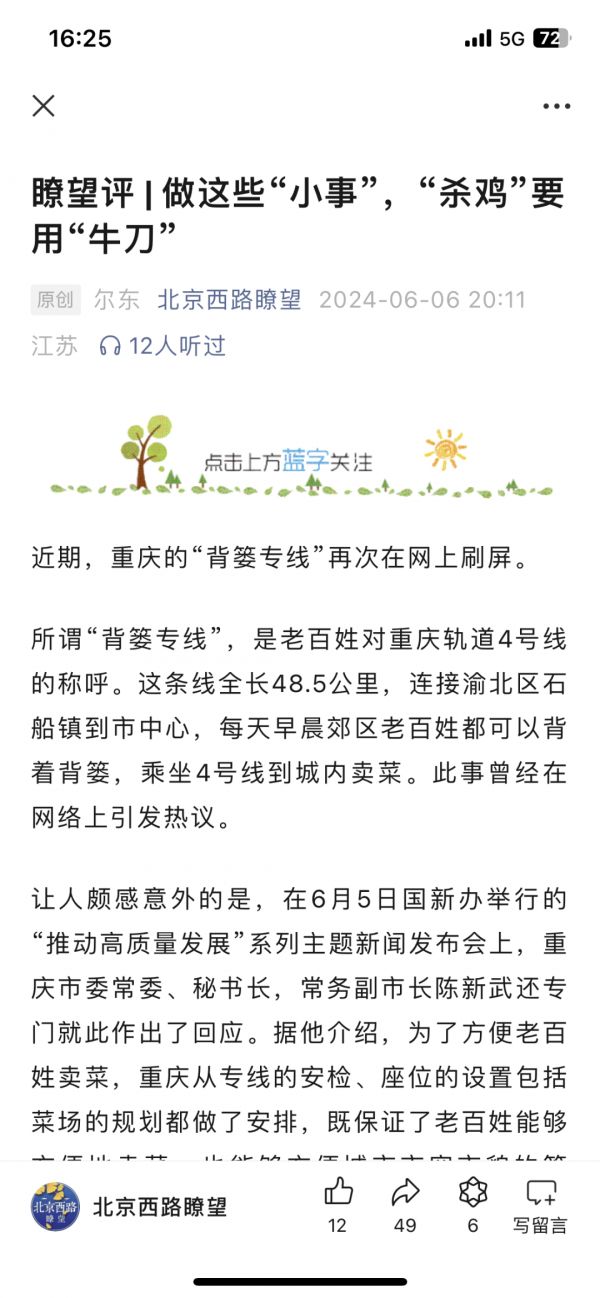Image resolution: width=600 pixels, height=1298 pixels.
Task: Open 北京西路瞭望 account link under the title
Action: point(229,299)
